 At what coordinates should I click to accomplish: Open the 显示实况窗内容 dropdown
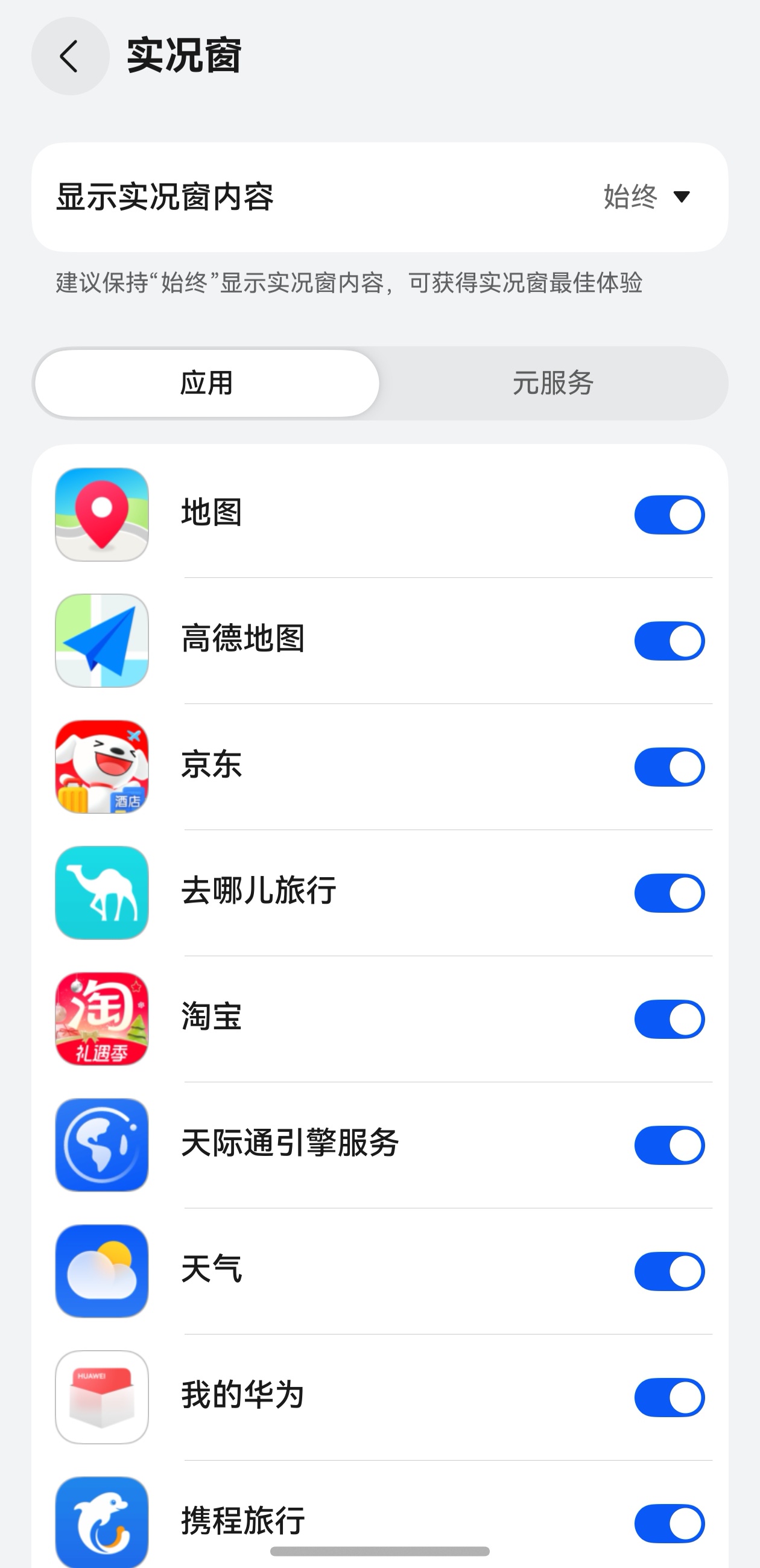pyautogui.click(x=646, y=197)
